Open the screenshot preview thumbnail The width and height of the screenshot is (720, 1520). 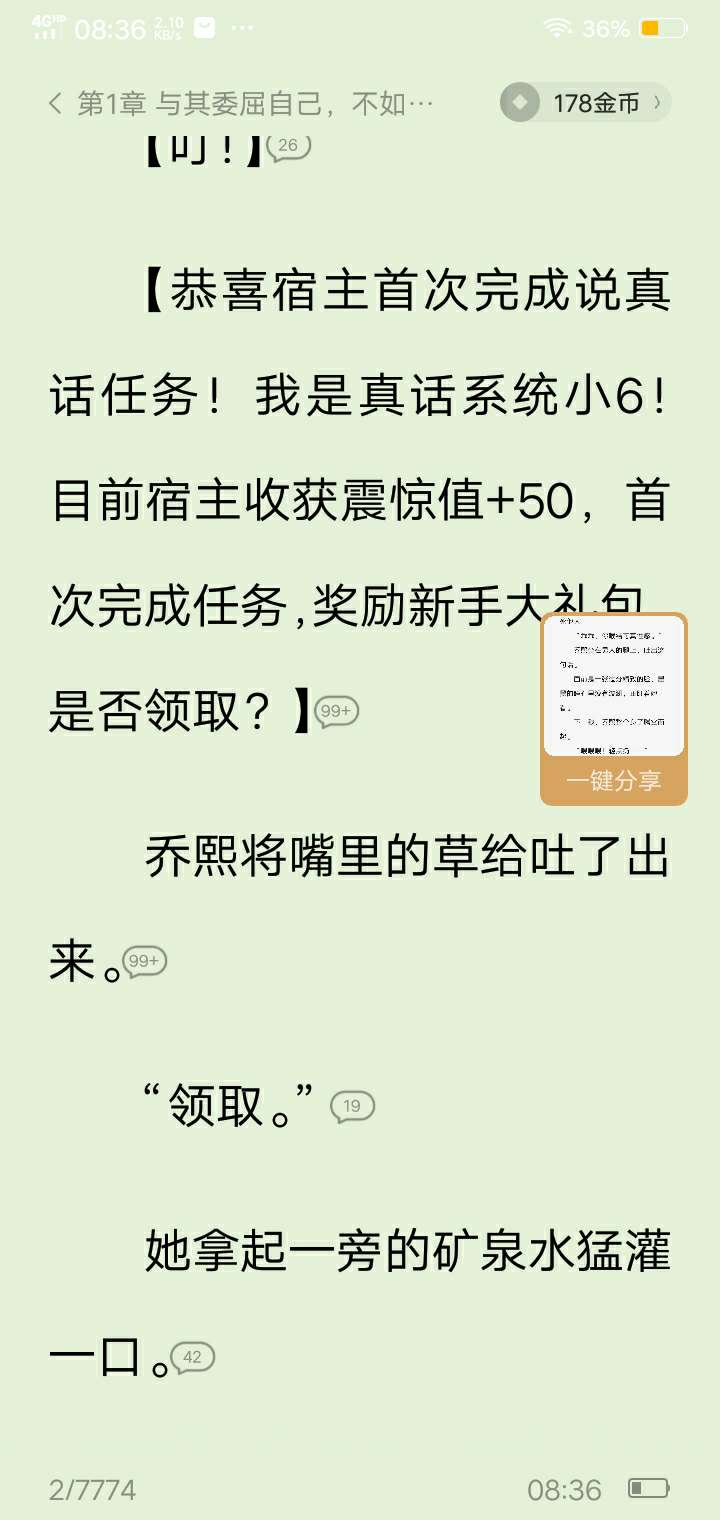(x=613, y=688)
